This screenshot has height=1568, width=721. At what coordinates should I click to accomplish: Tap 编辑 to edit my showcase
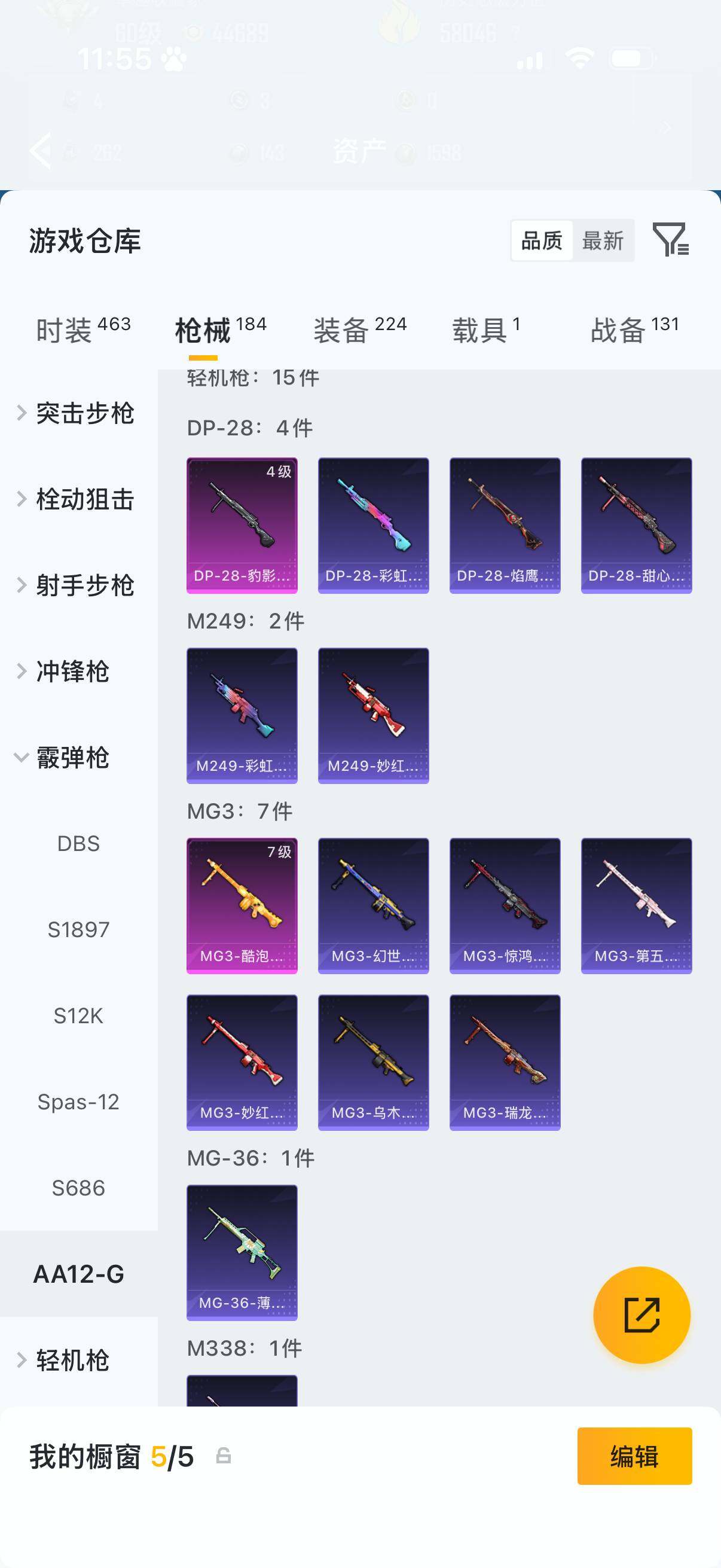click(x=634, y=1456)
